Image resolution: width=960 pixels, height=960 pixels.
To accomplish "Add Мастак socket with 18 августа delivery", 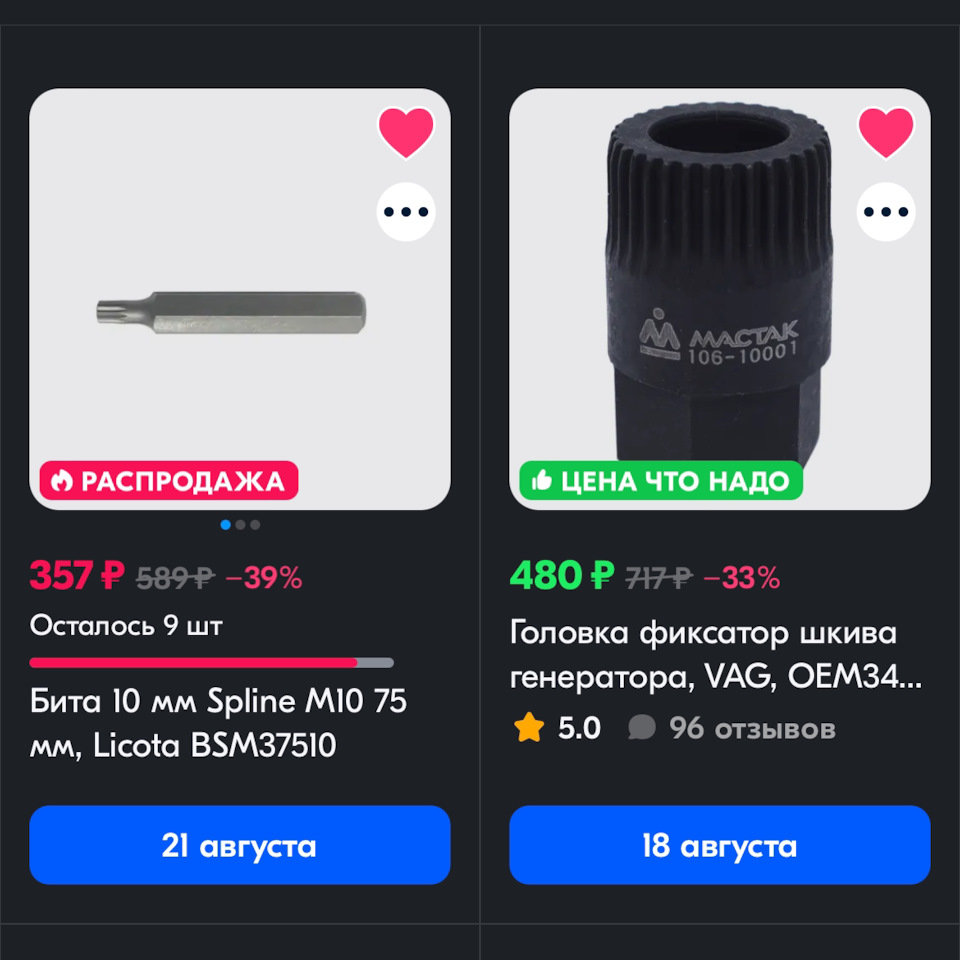I will [x=719, y=845].
